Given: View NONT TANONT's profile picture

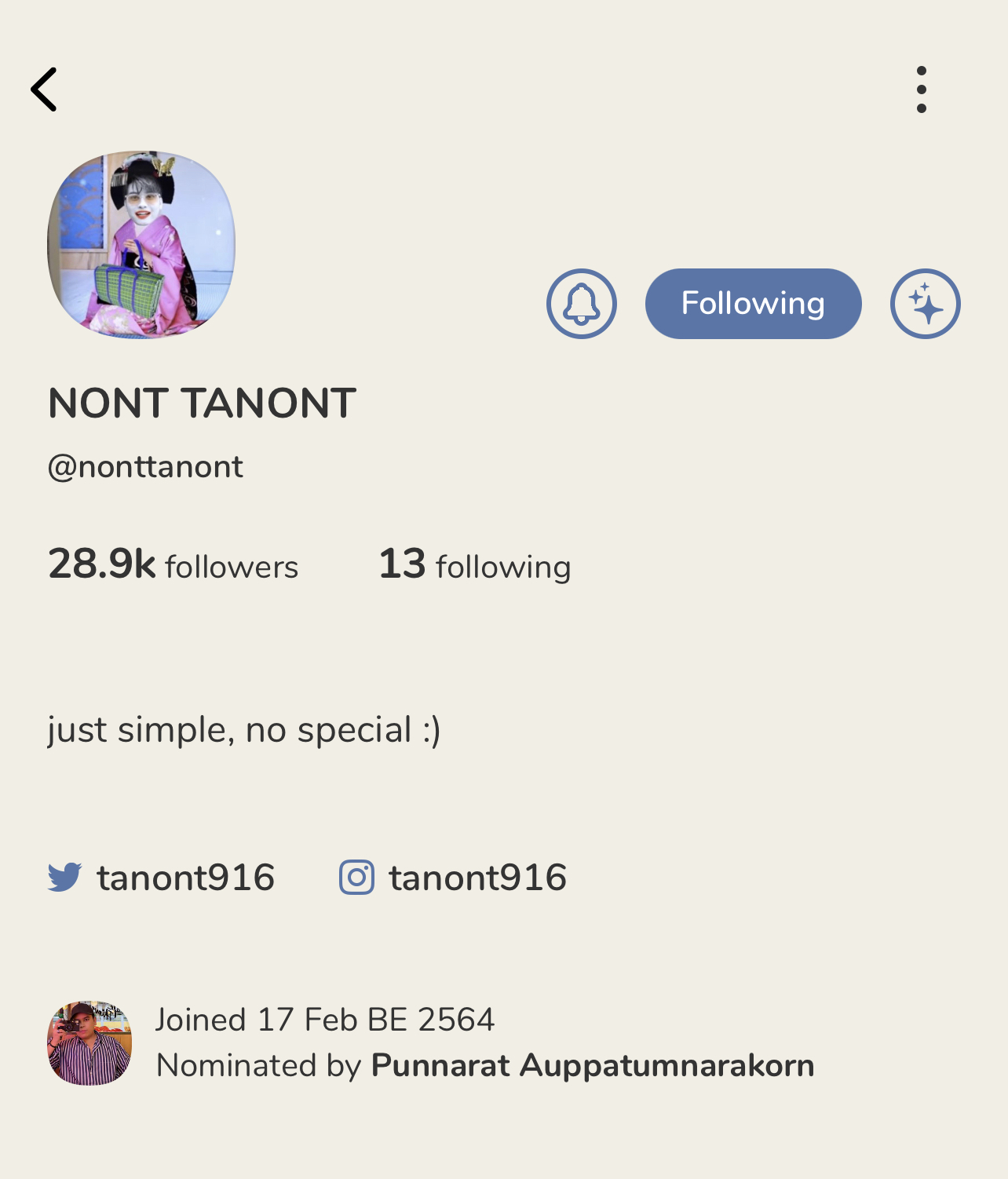Looking at the screenshot, I should coord(141,245).
